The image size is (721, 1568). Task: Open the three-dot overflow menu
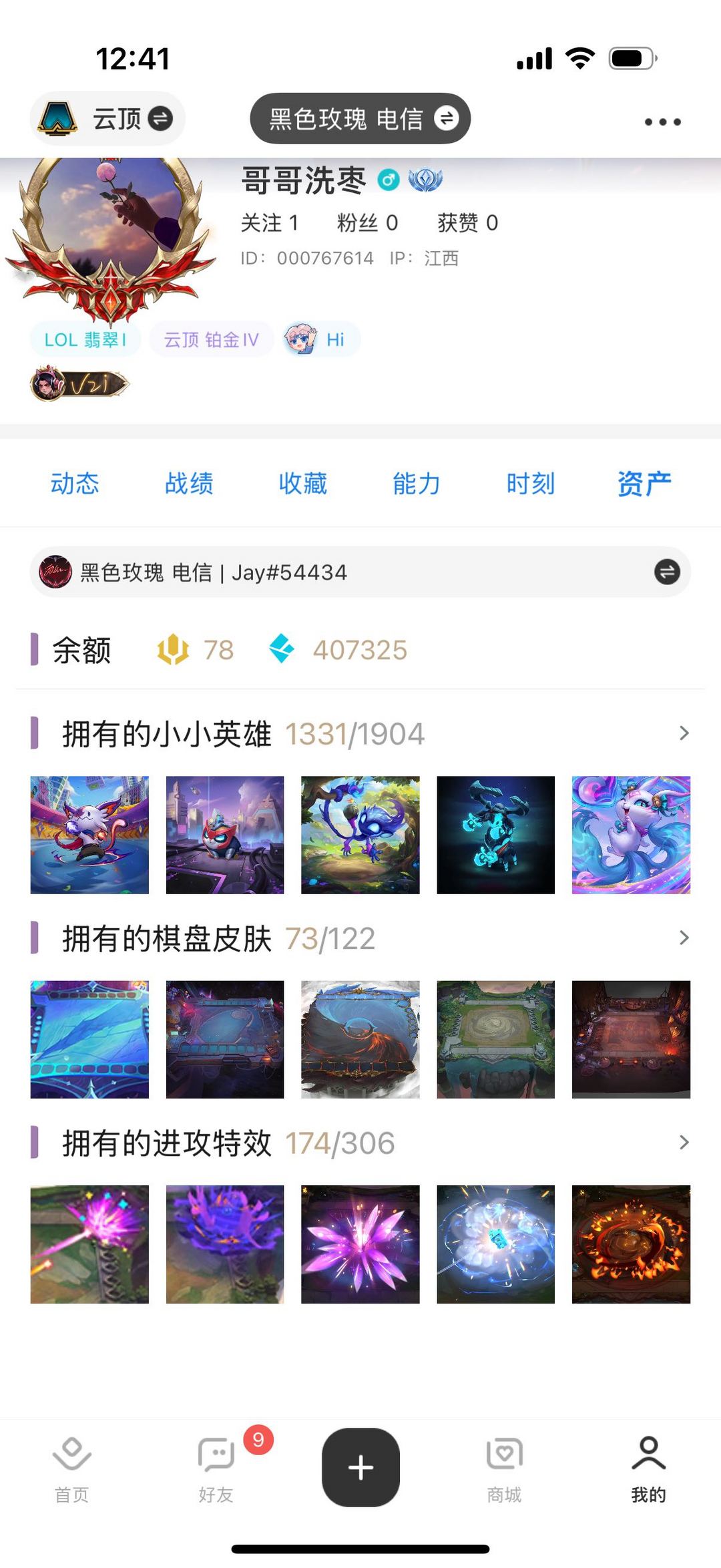pos(662,122)
